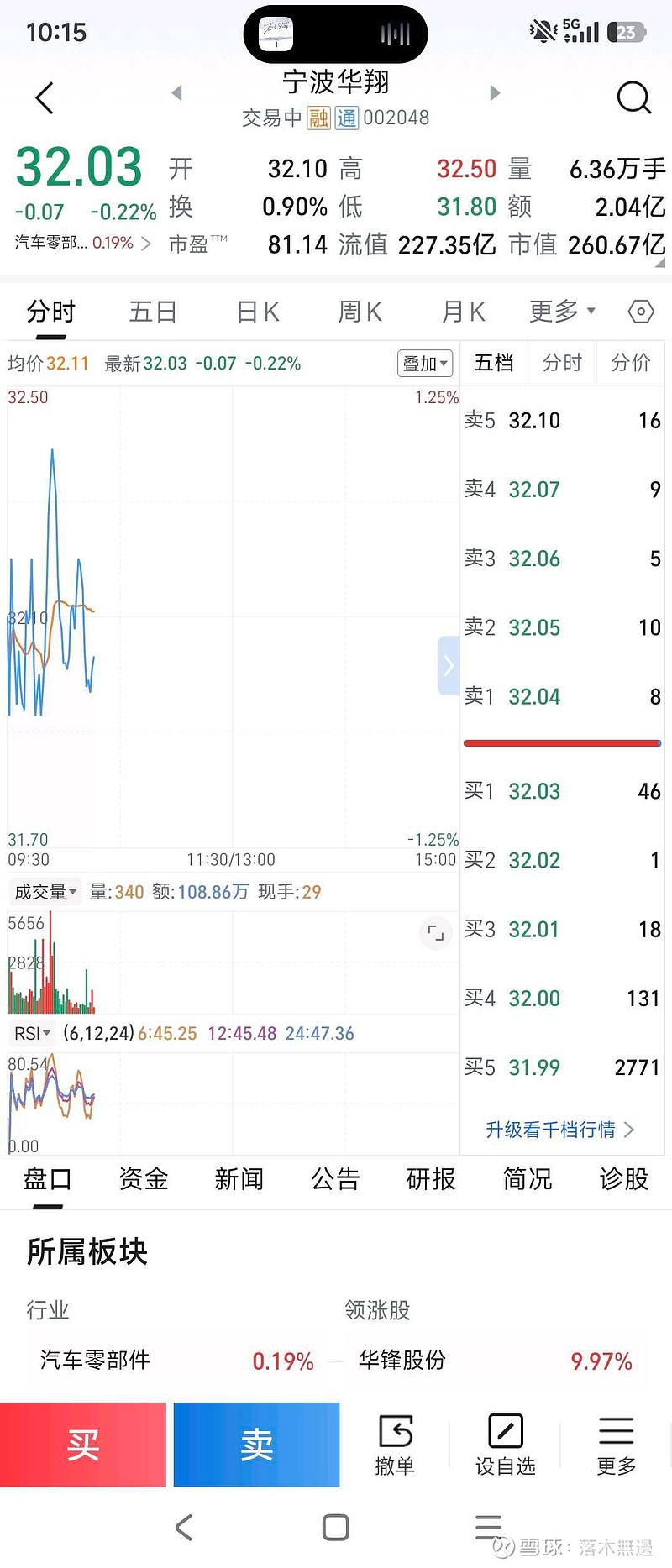Open the RSI indicator dropdown
Screen dimensions: 672x1568
coord(30,1033)
